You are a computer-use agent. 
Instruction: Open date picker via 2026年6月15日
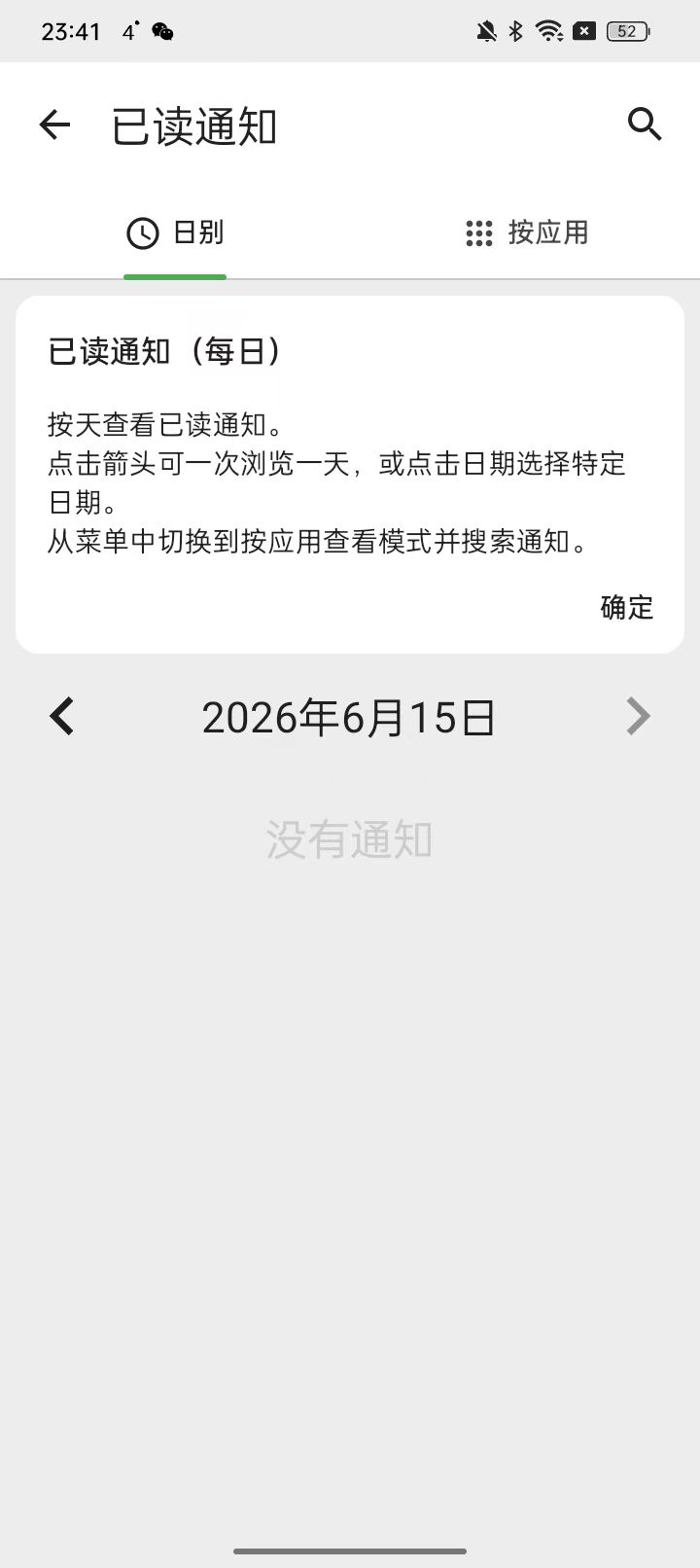pyautogui.click(x=349, y=718)
